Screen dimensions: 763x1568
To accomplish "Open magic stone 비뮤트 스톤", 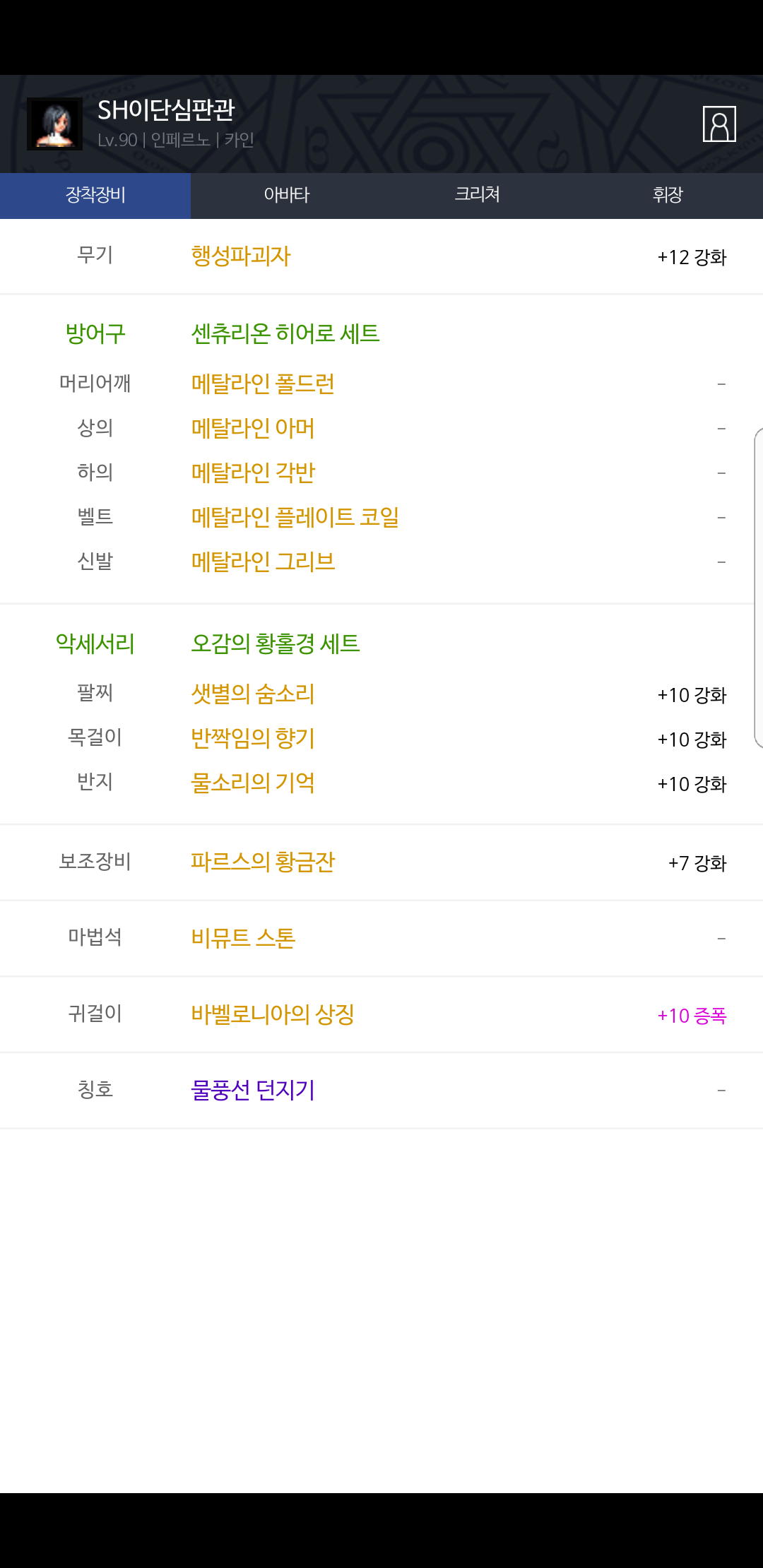I will point(243,939).
